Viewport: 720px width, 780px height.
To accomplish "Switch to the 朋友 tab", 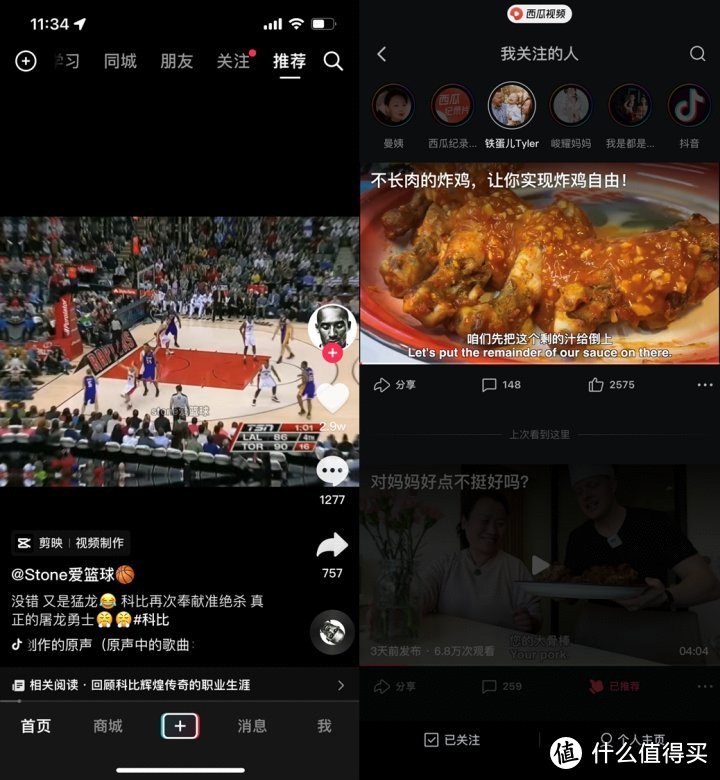I will (176, 61).
